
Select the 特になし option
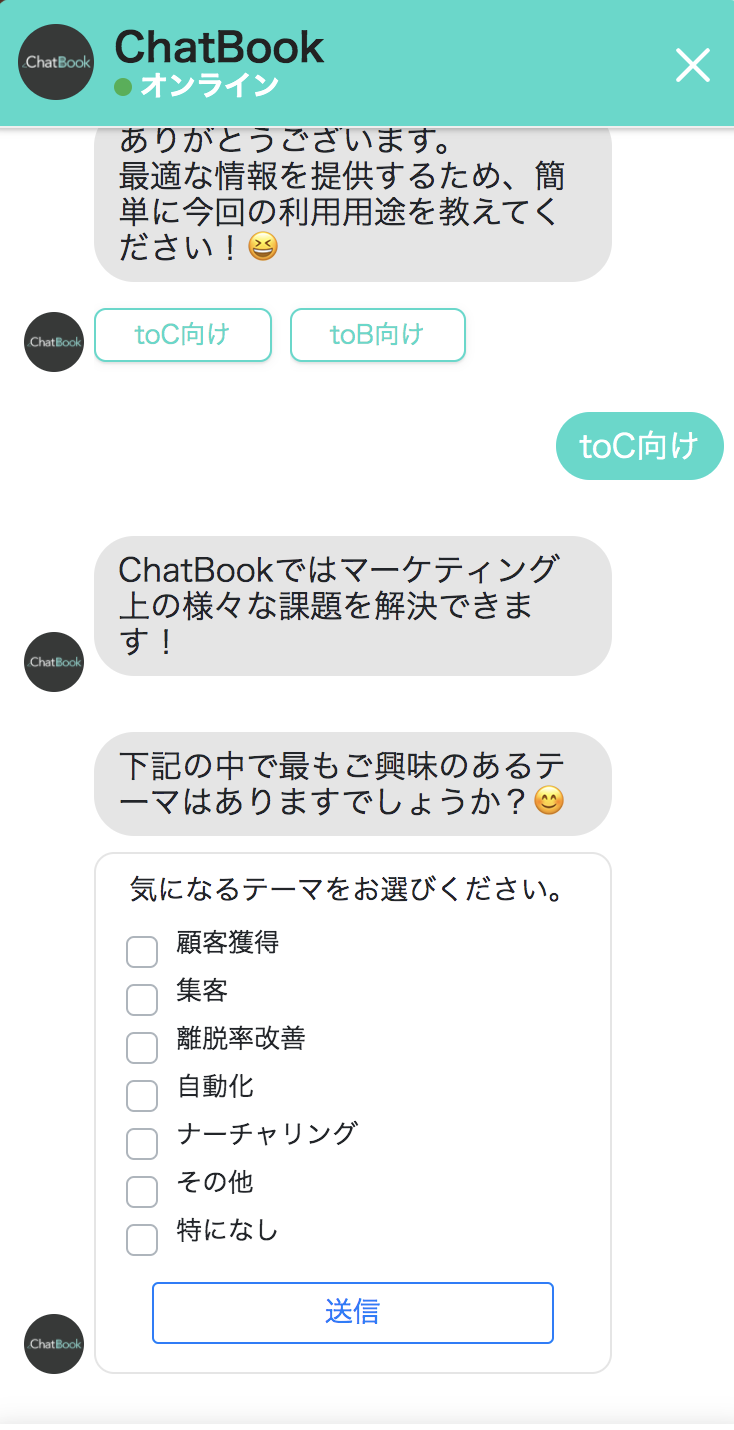click(142, 1240)
